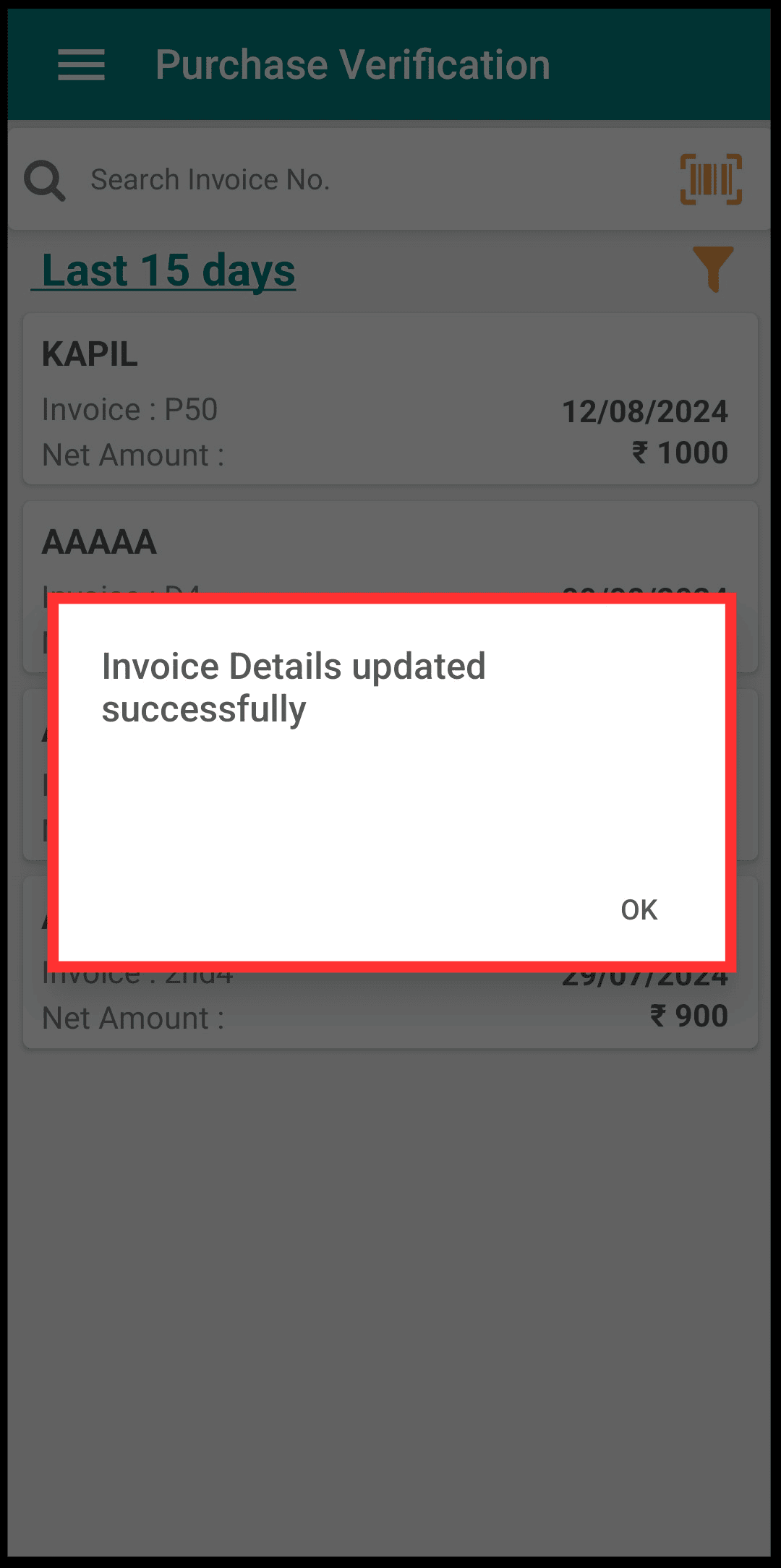The image size is (781, 1568).
Task: Dismiss the dialog with OK
Action: (639, 909)
